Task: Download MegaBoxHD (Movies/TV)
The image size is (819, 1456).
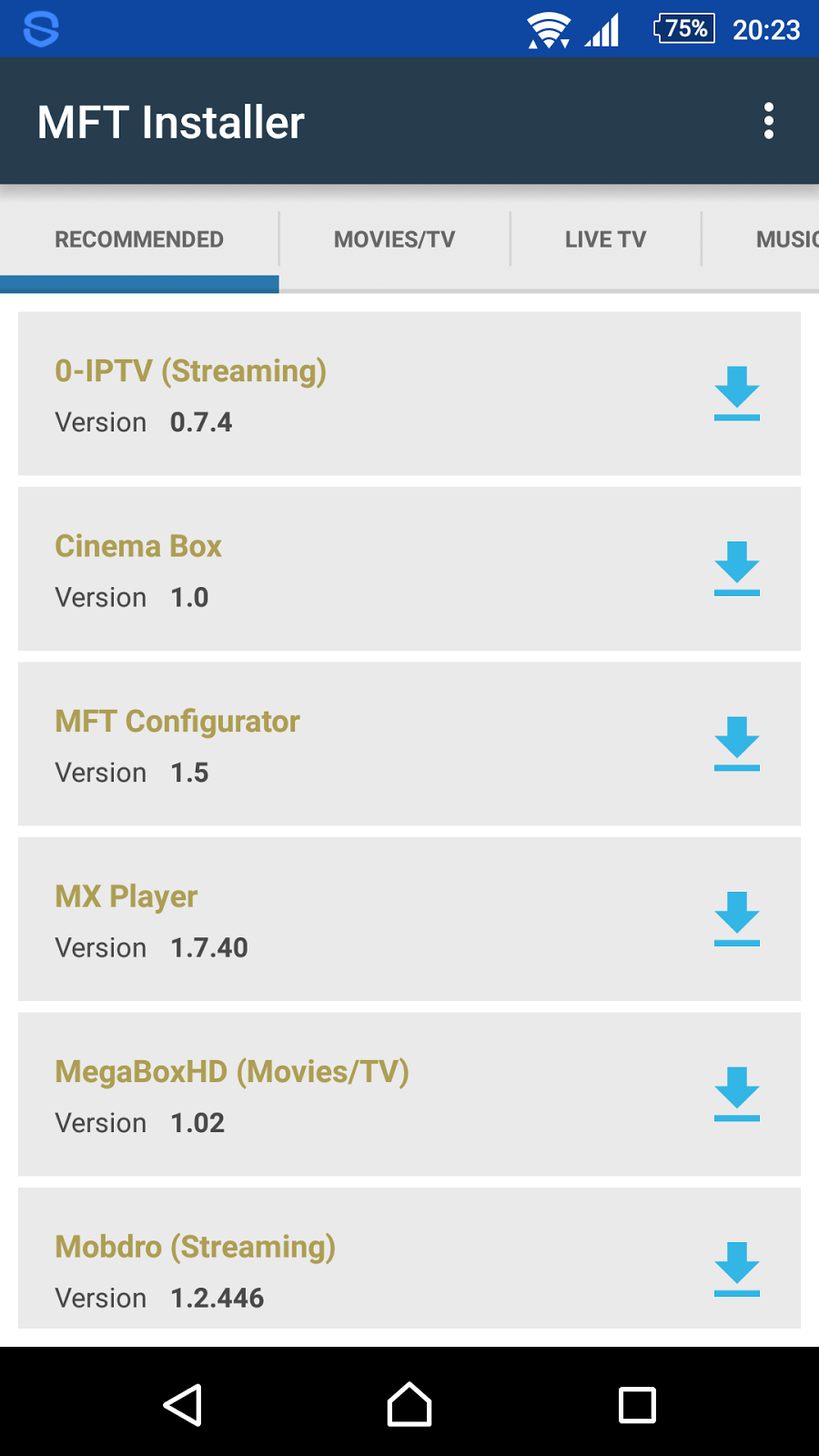Action: [x=736, y=1094]
